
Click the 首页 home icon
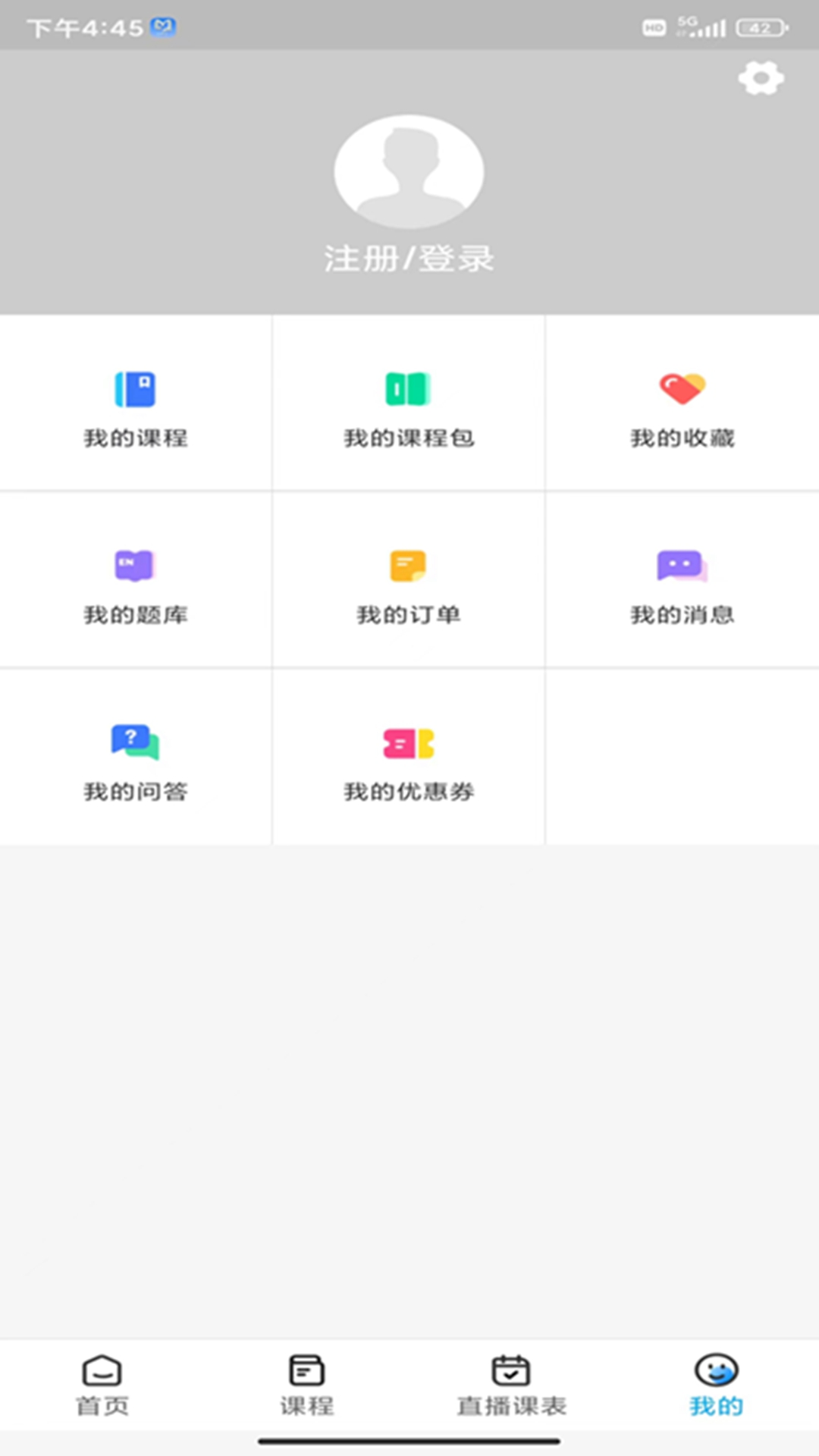101,1370
